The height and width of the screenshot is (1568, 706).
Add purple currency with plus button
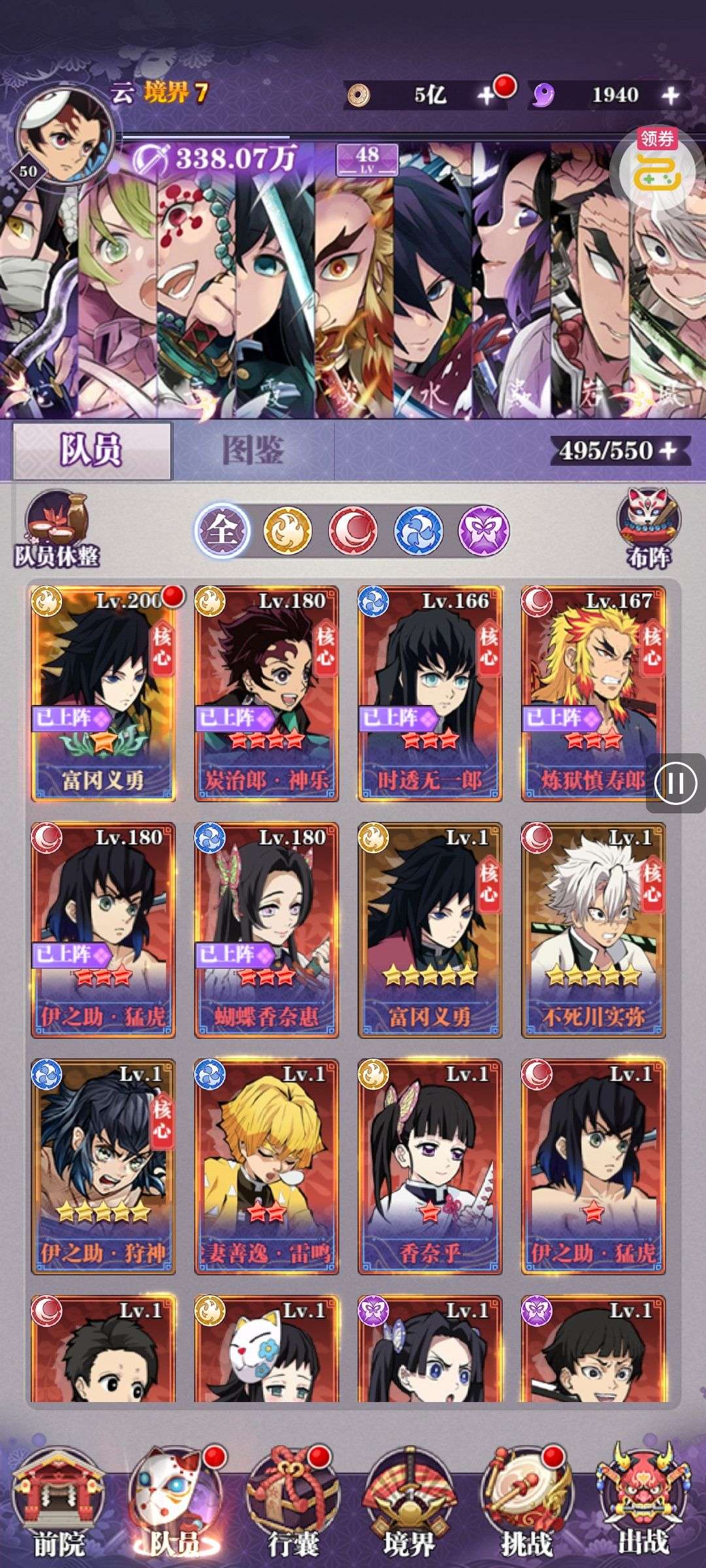pyautogui.click(x=670, y=96)
